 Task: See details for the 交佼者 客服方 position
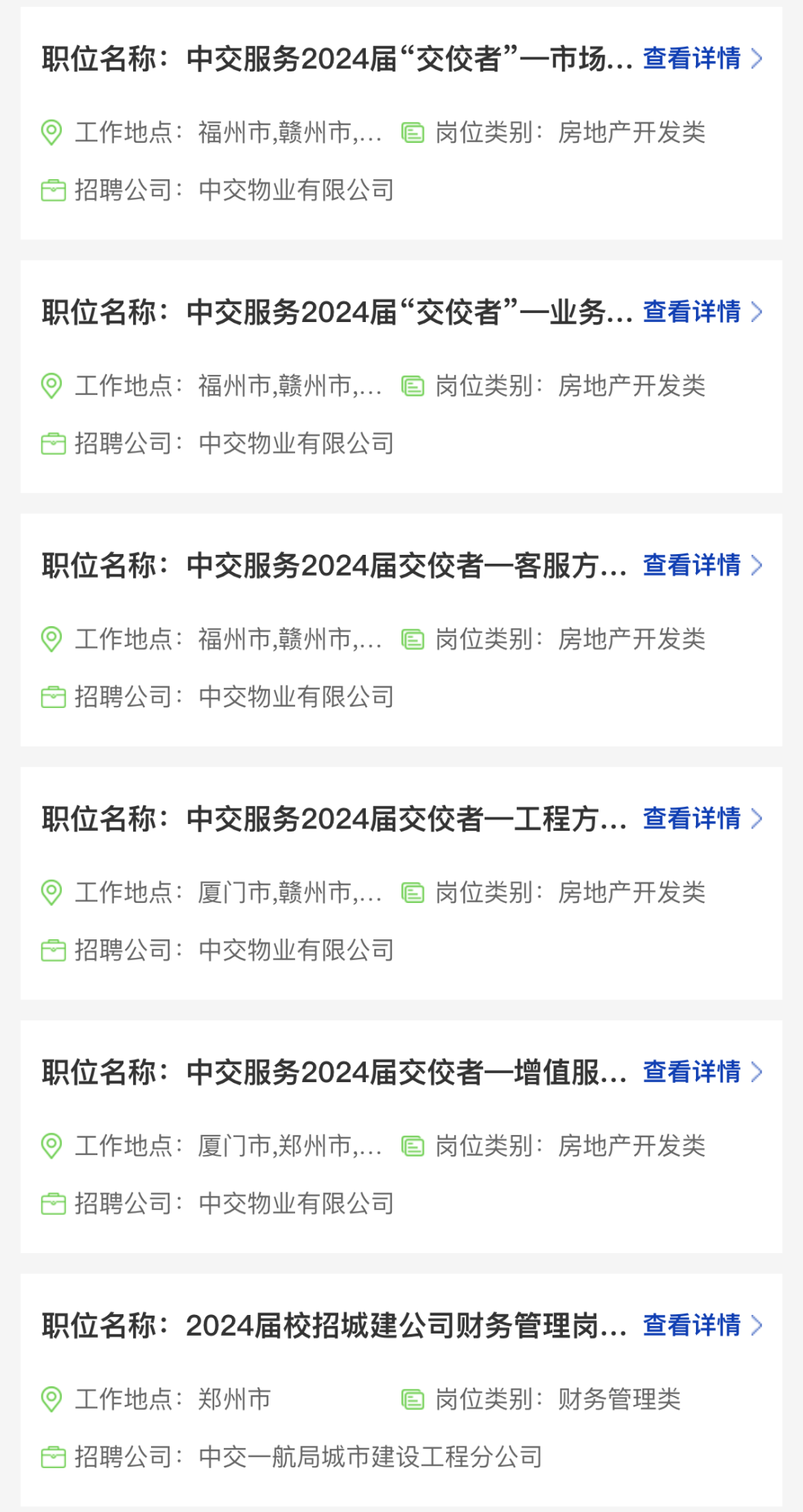pos(702,565)
